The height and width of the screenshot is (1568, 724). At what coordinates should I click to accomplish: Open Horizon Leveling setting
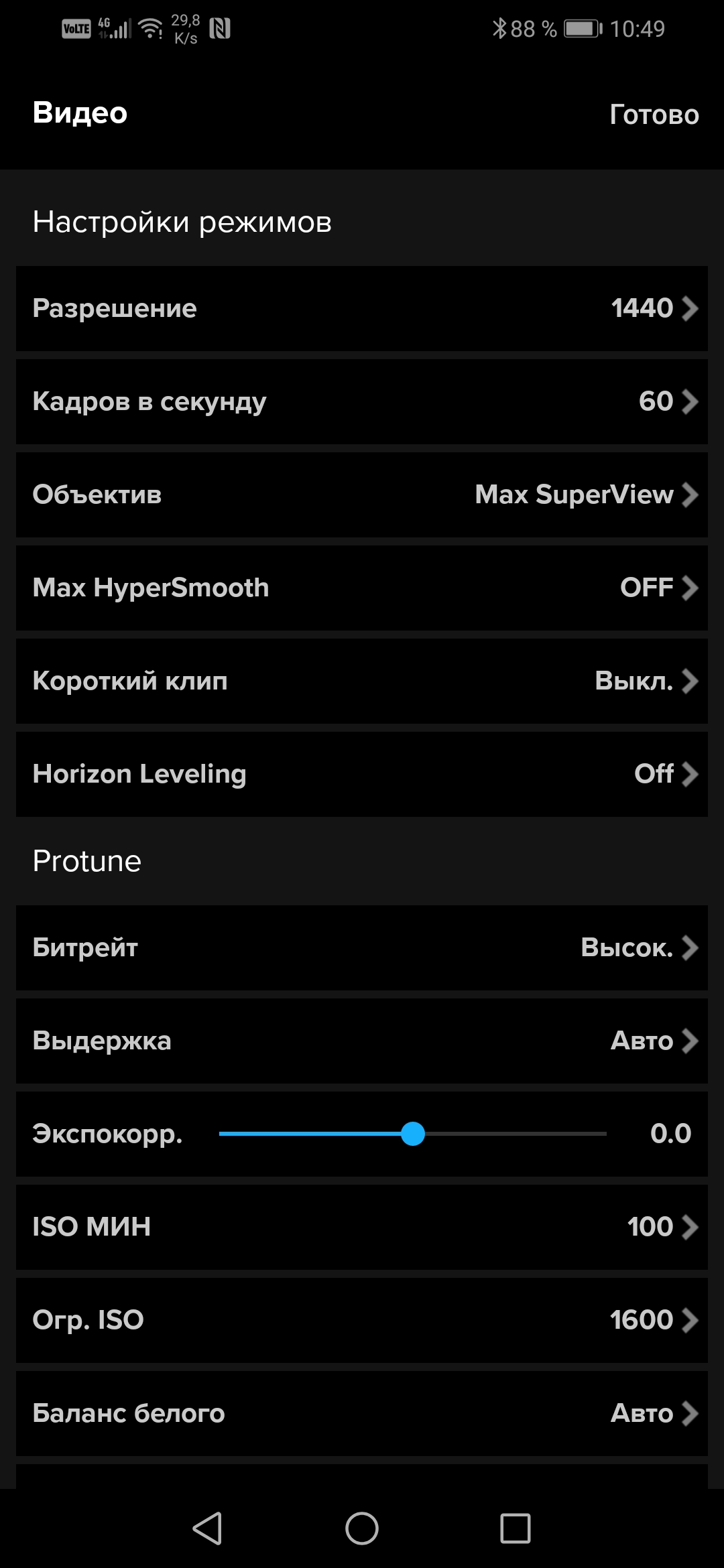click(362, 774)
